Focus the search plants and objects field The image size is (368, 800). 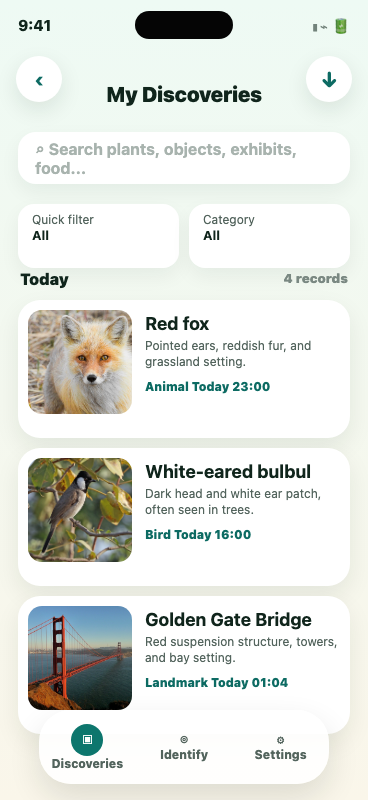click(x=184, y=158)
